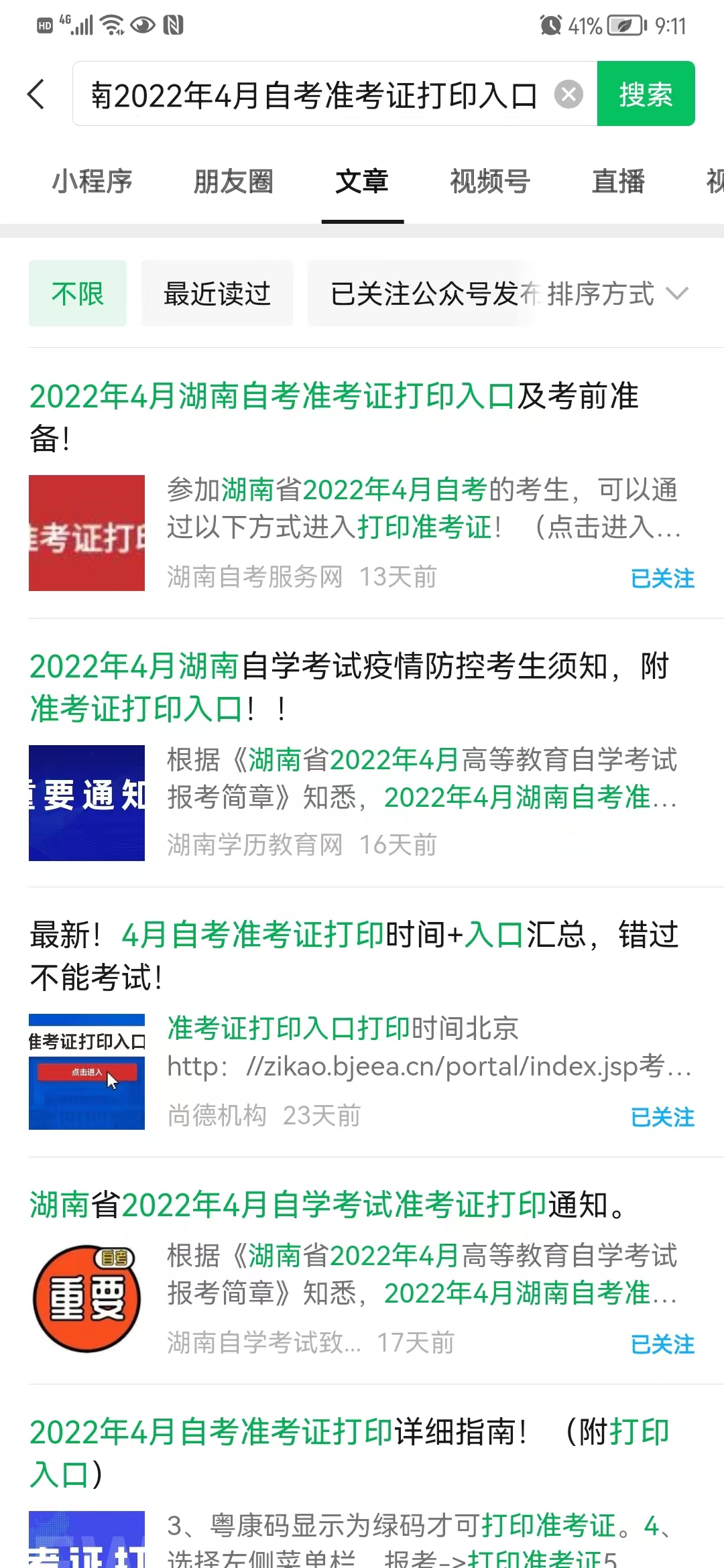Screen dimensions: 724x1568
Task: Switch to the 视频号 tab
Action: coord(490,182)
